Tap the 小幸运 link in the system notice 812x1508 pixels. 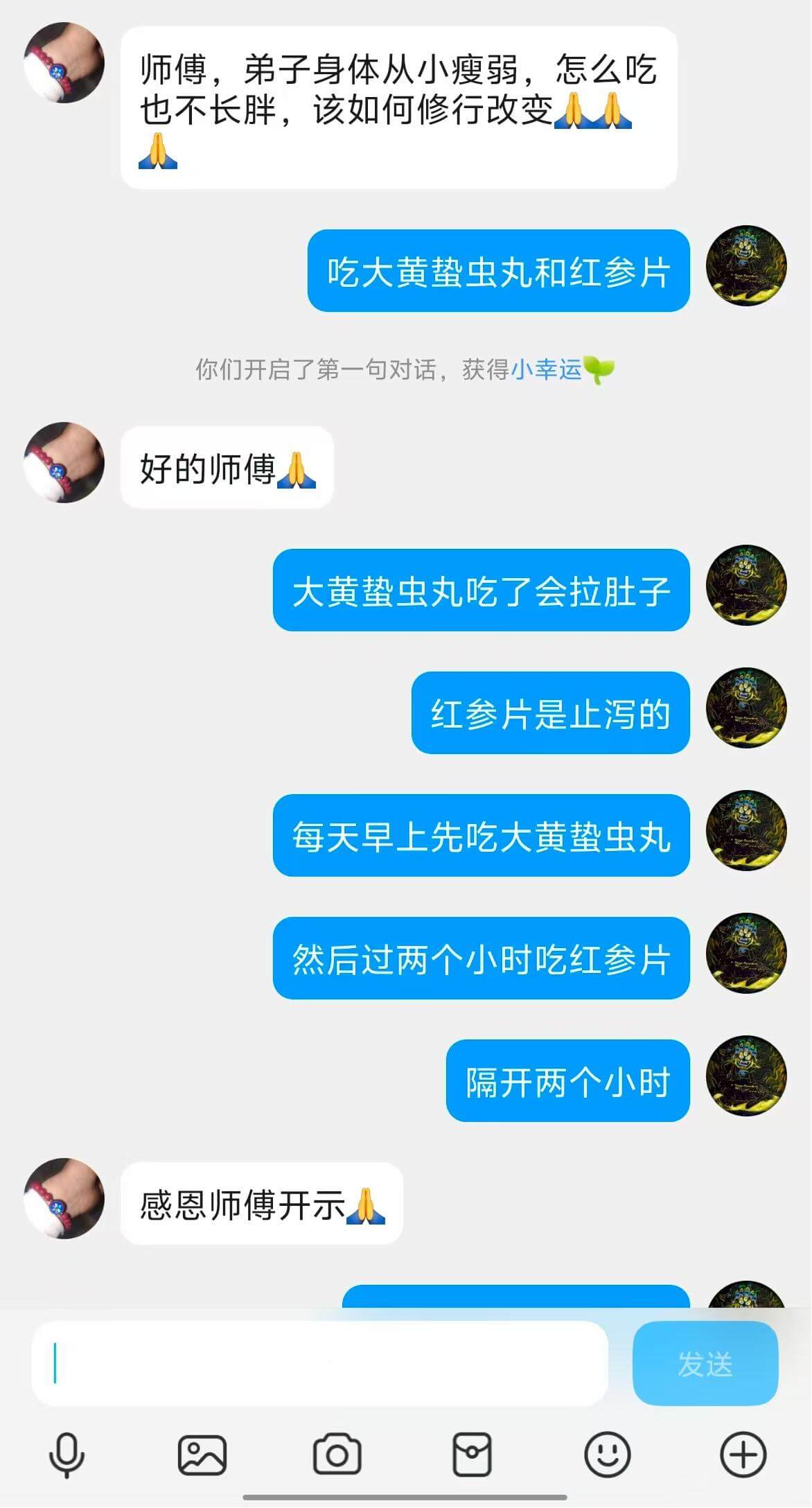(547, 369)
